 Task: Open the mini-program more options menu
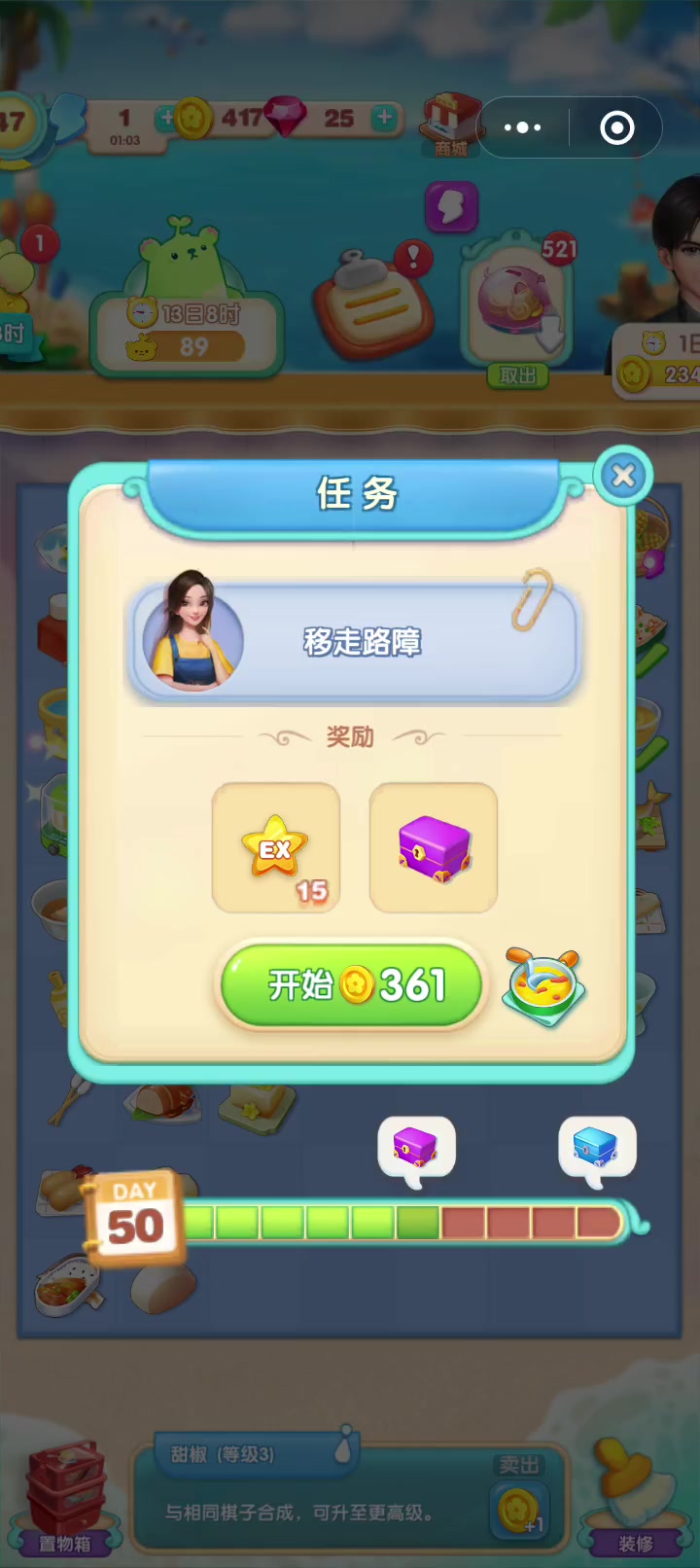[x=523, y=127]
